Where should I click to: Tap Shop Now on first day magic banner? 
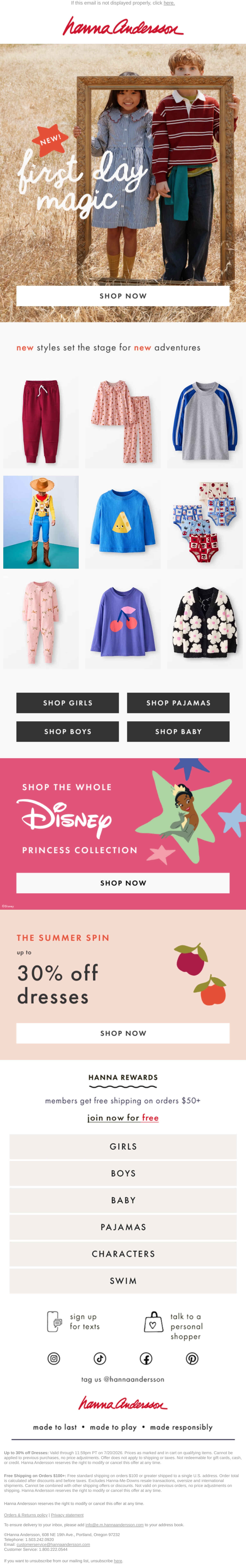coord(123,296)
